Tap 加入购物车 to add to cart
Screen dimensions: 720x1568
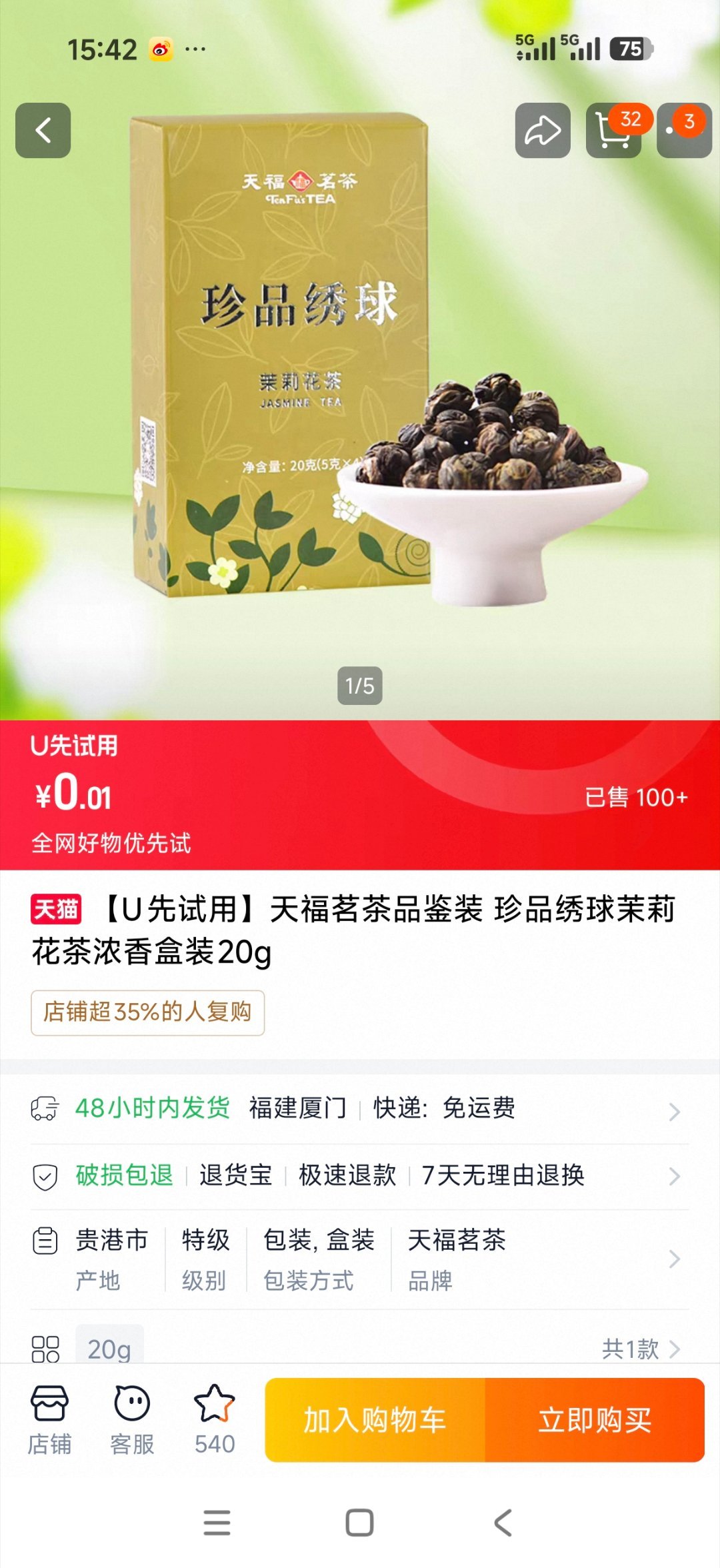tap(375, 1419)
